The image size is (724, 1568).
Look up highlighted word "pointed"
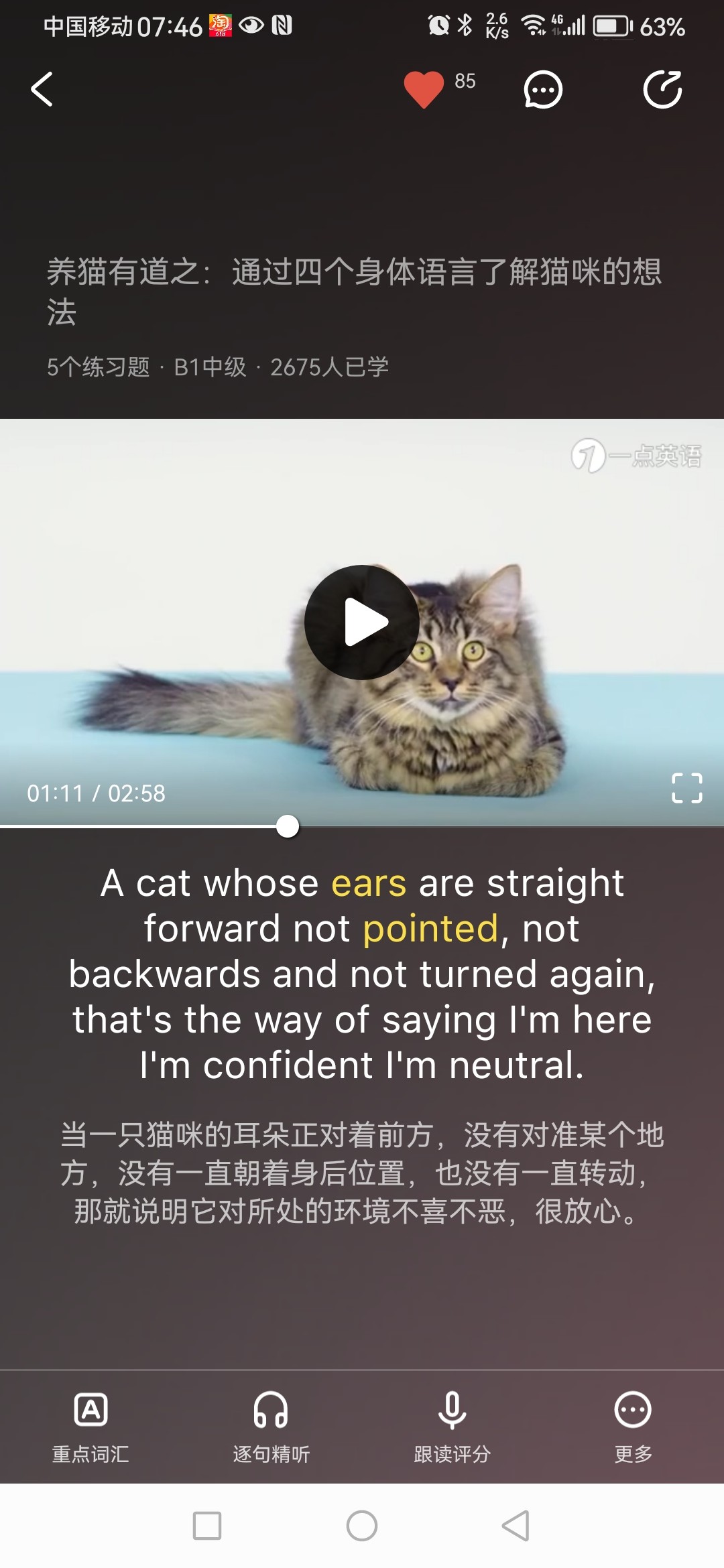click(430, 929)
